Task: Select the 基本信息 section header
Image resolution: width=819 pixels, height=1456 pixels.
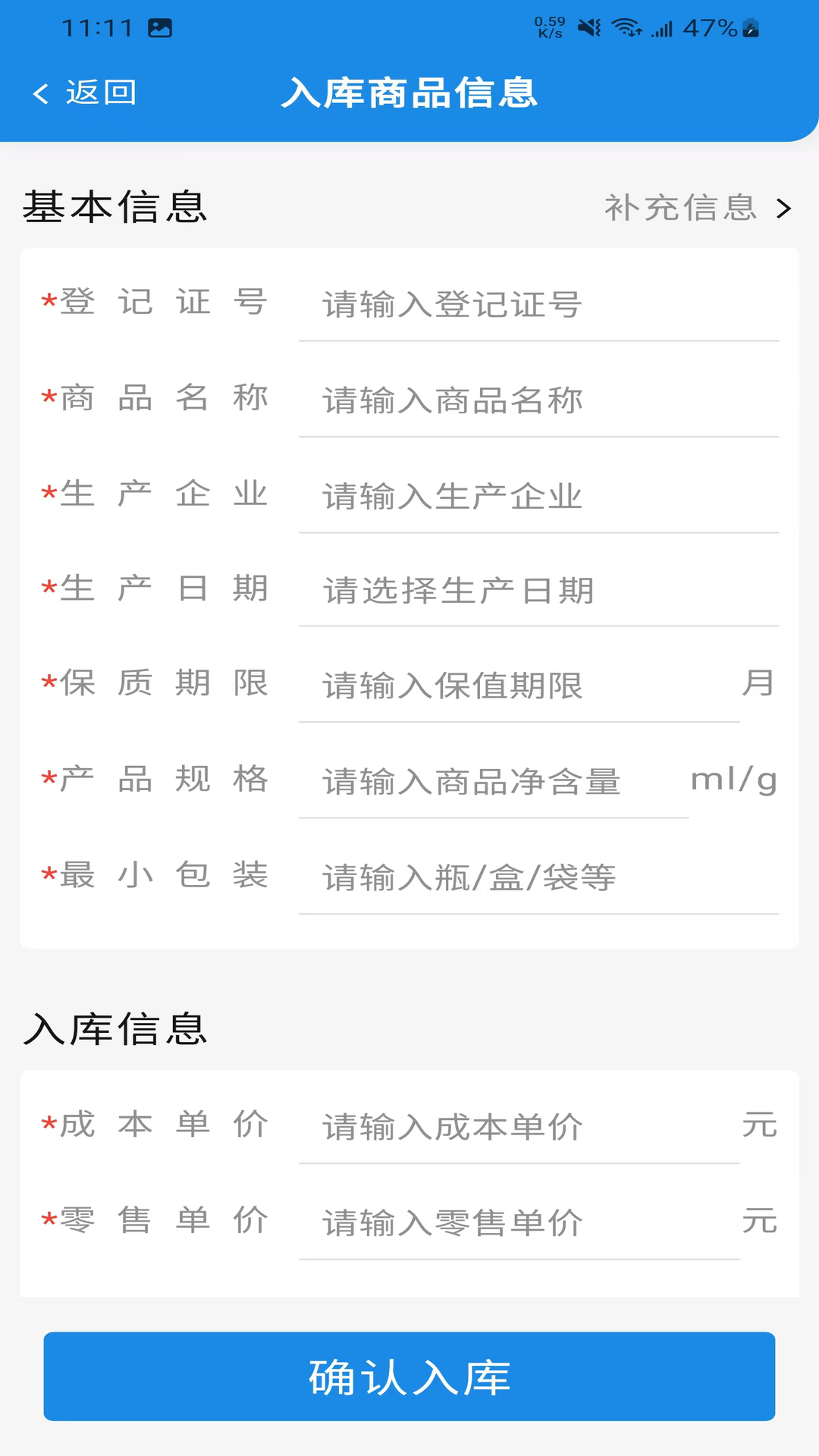Action: click(x=114, y=208)
